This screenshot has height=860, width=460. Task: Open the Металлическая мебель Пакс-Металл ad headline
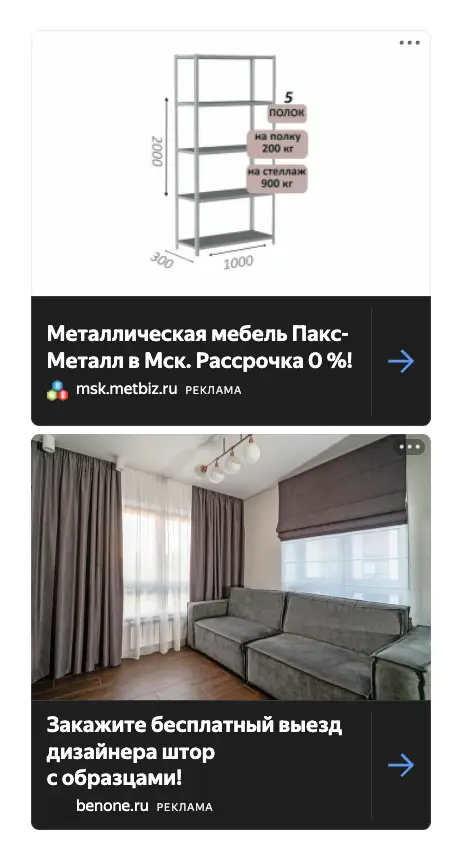[200, 347]
